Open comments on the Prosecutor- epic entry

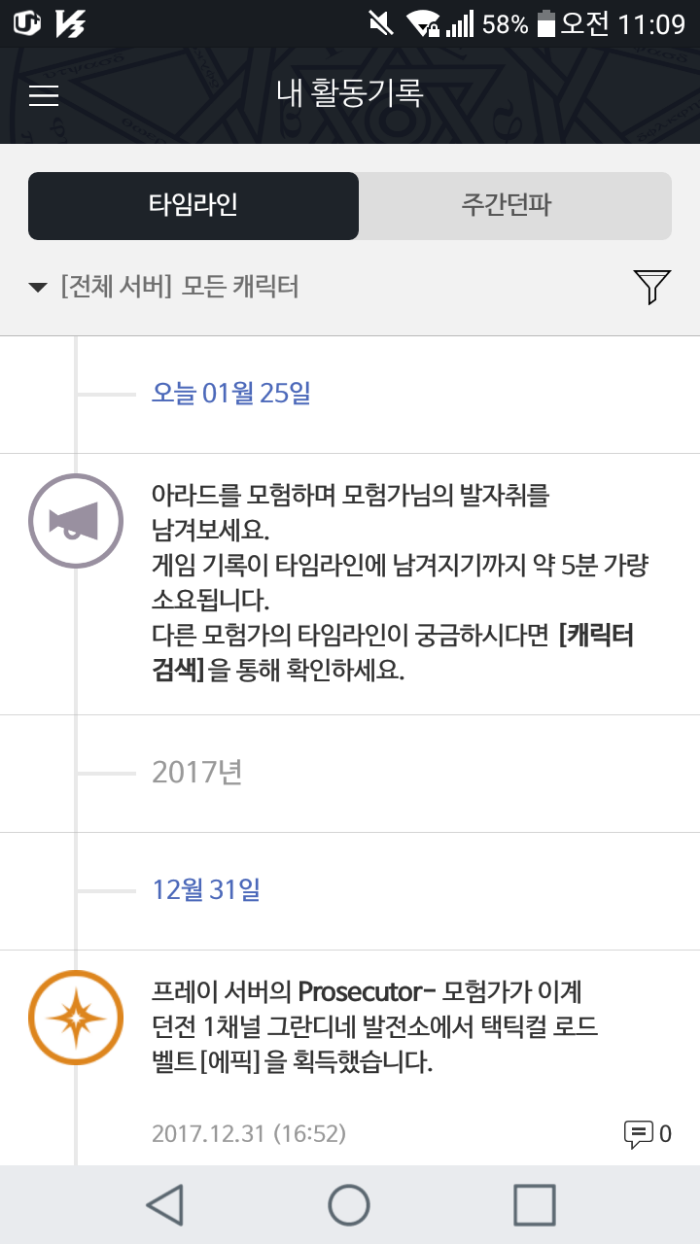[647, 1133]
